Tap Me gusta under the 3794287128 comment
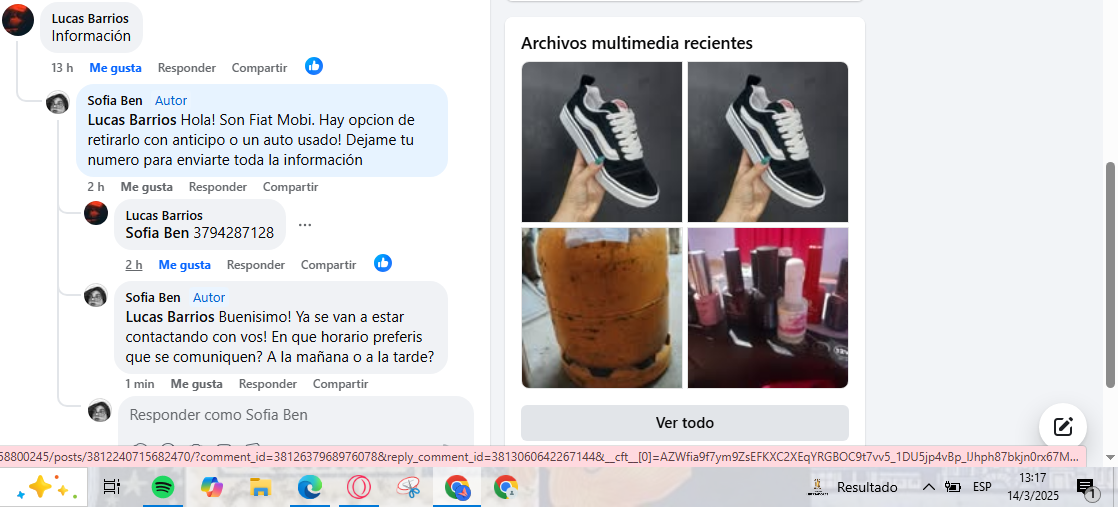The height and width of the screenshot is (507, 1118). pyautogui.click(x=184, y=265)
